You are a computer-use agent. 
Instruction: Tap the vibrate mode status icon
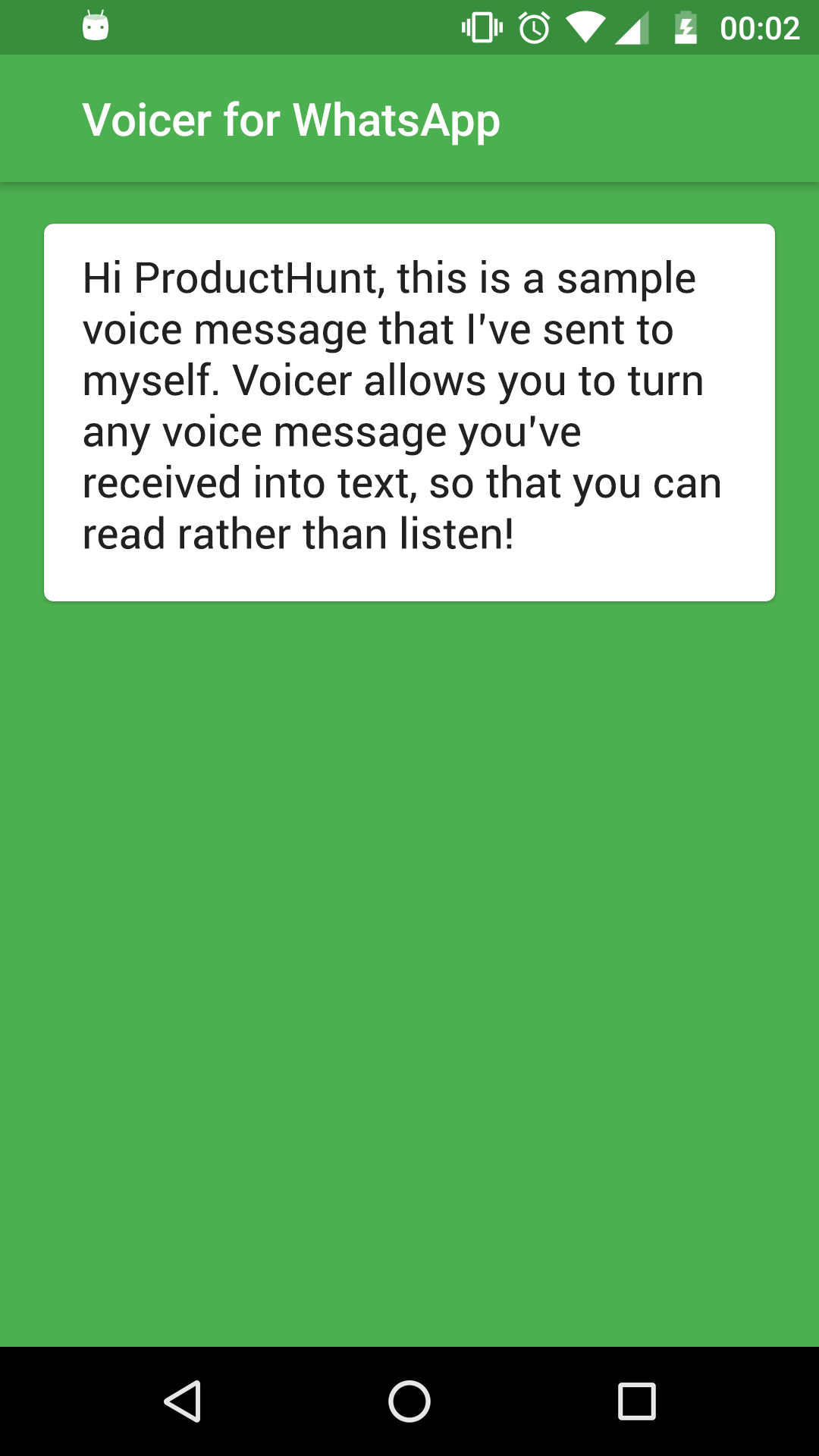tap(483, 27)
